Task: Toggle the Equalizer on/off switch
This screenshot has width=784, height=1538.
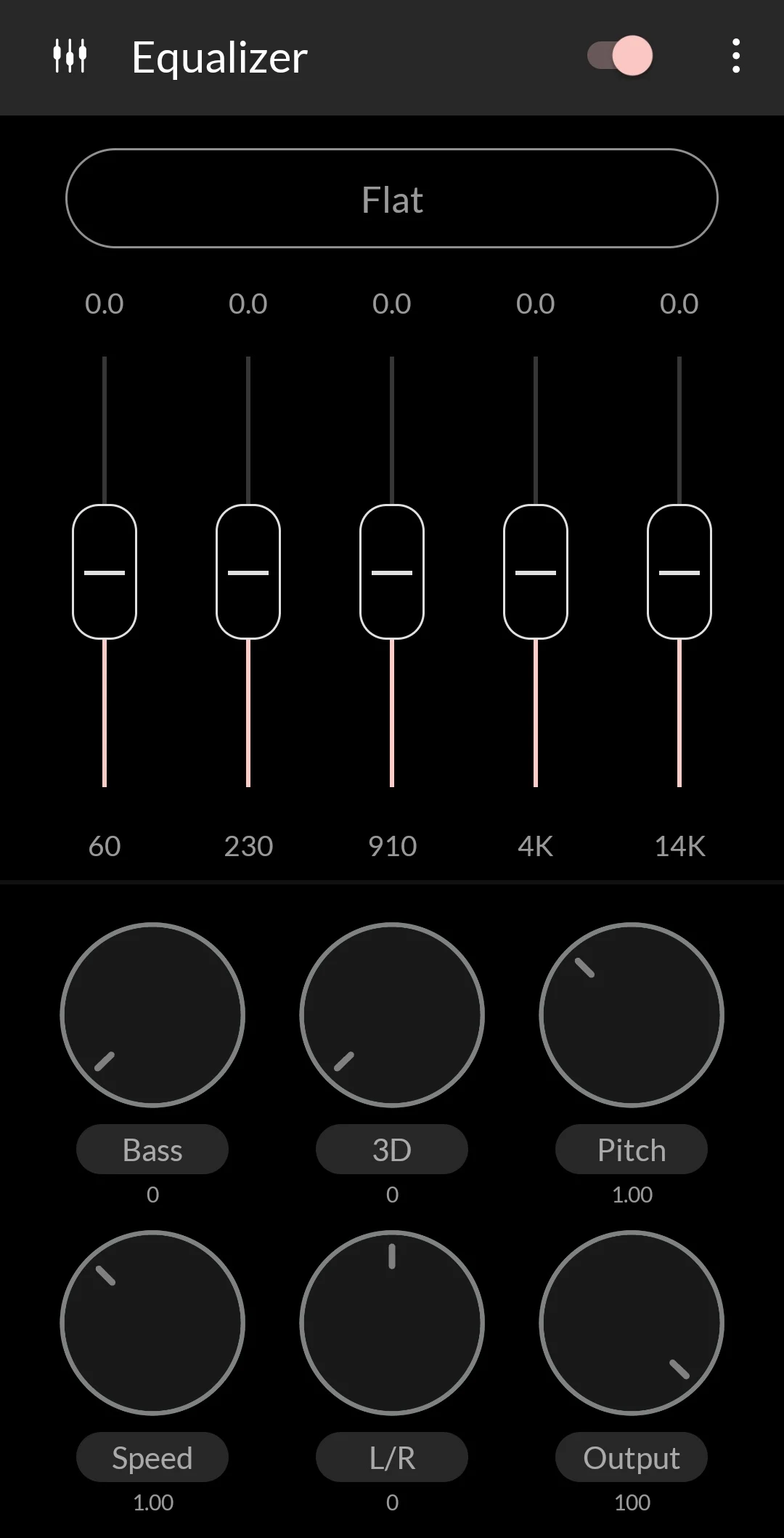Action: [x=620, y=56]
